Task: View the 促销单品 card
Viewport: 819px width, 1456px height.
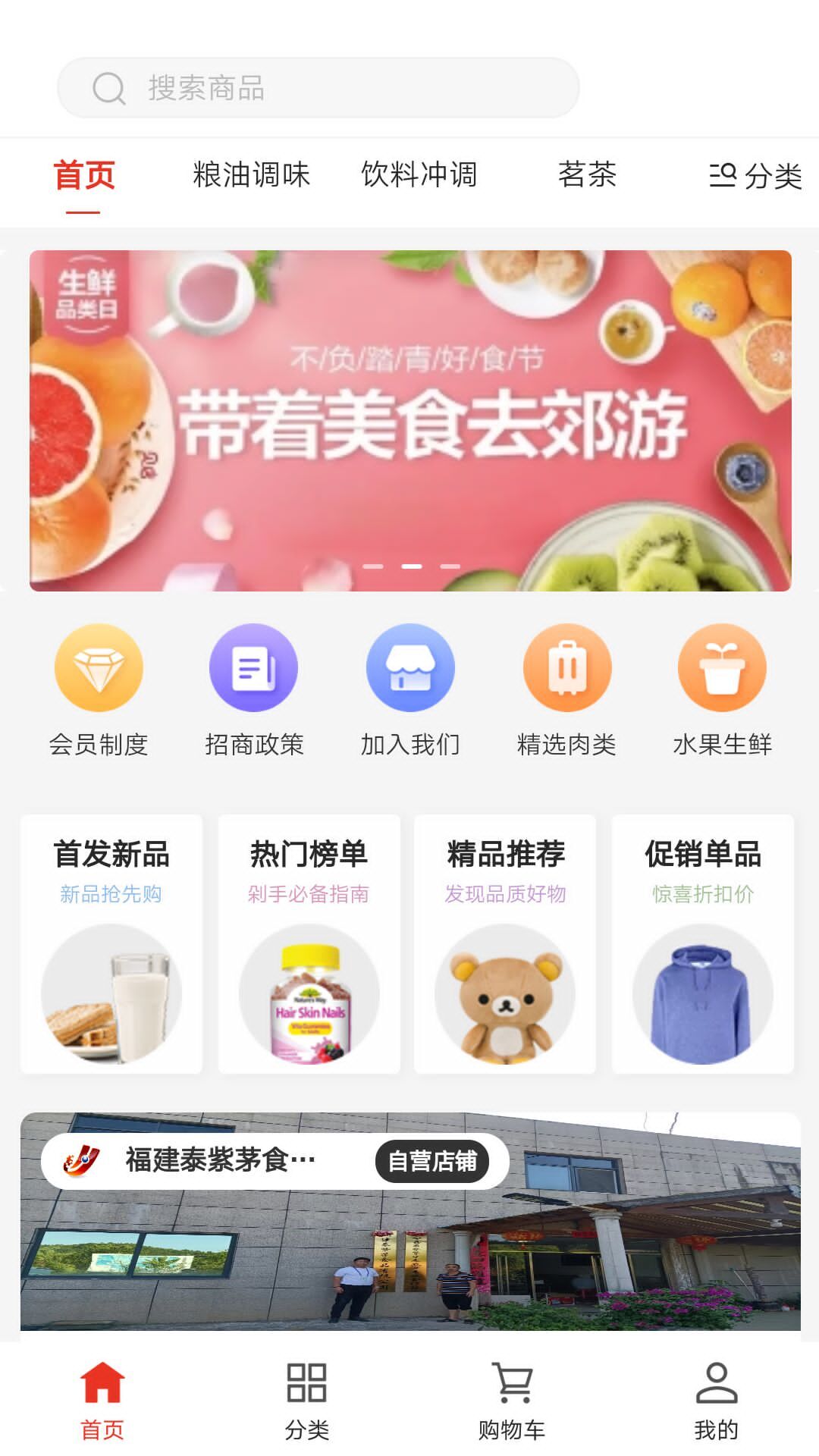Action: [x=703, y=944]
